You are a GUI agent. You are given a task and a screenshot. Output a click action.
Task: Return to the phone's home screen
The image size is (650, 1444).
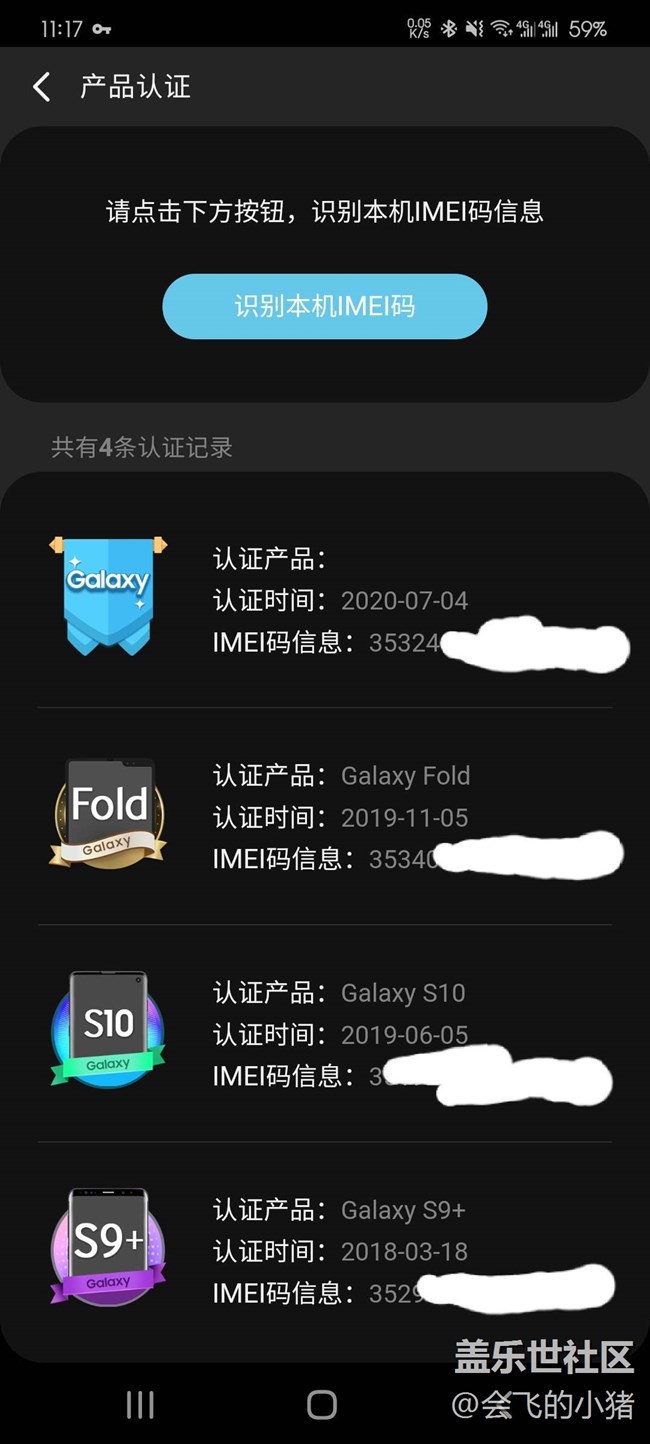322,1405
